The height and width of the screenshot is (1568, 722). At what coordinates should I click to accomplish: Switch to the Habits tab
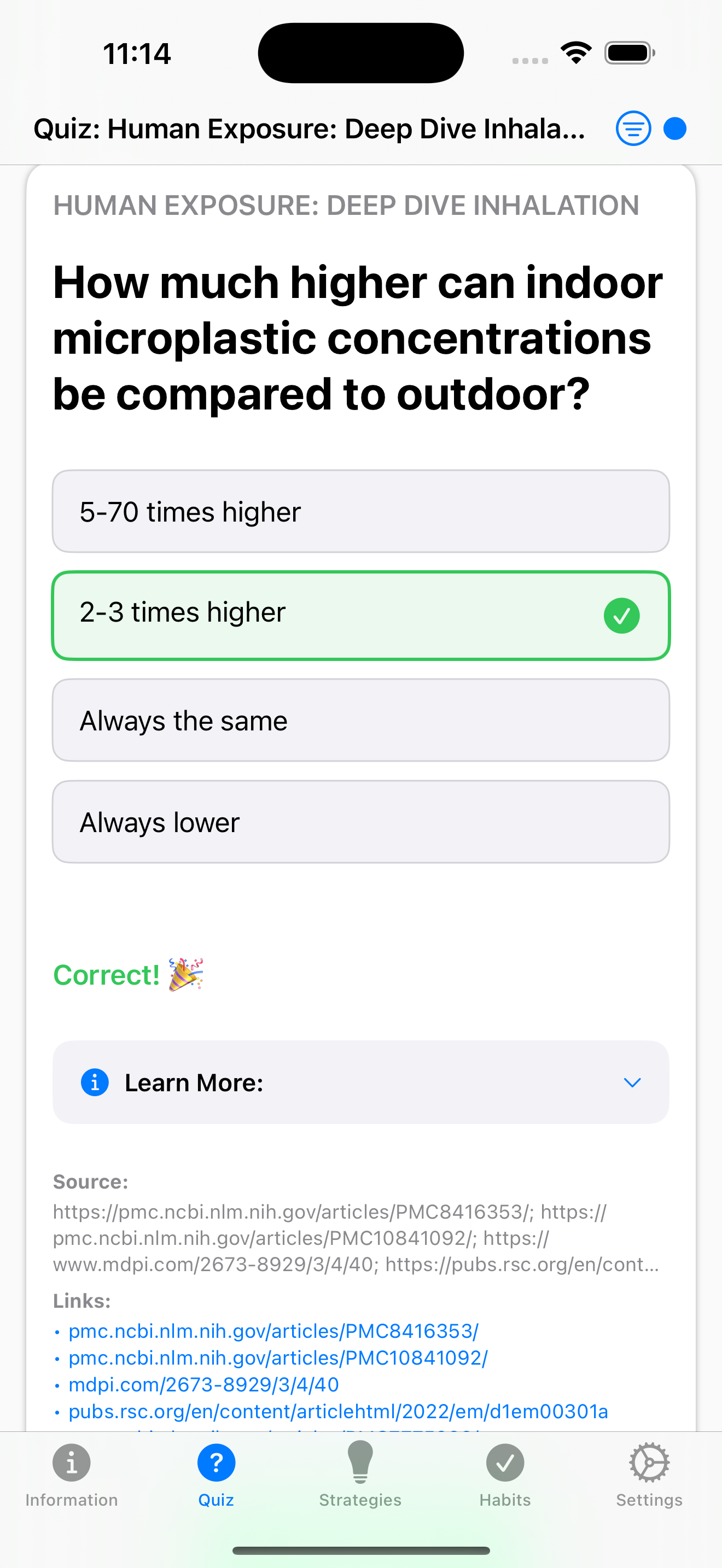tap(505, 1479)
